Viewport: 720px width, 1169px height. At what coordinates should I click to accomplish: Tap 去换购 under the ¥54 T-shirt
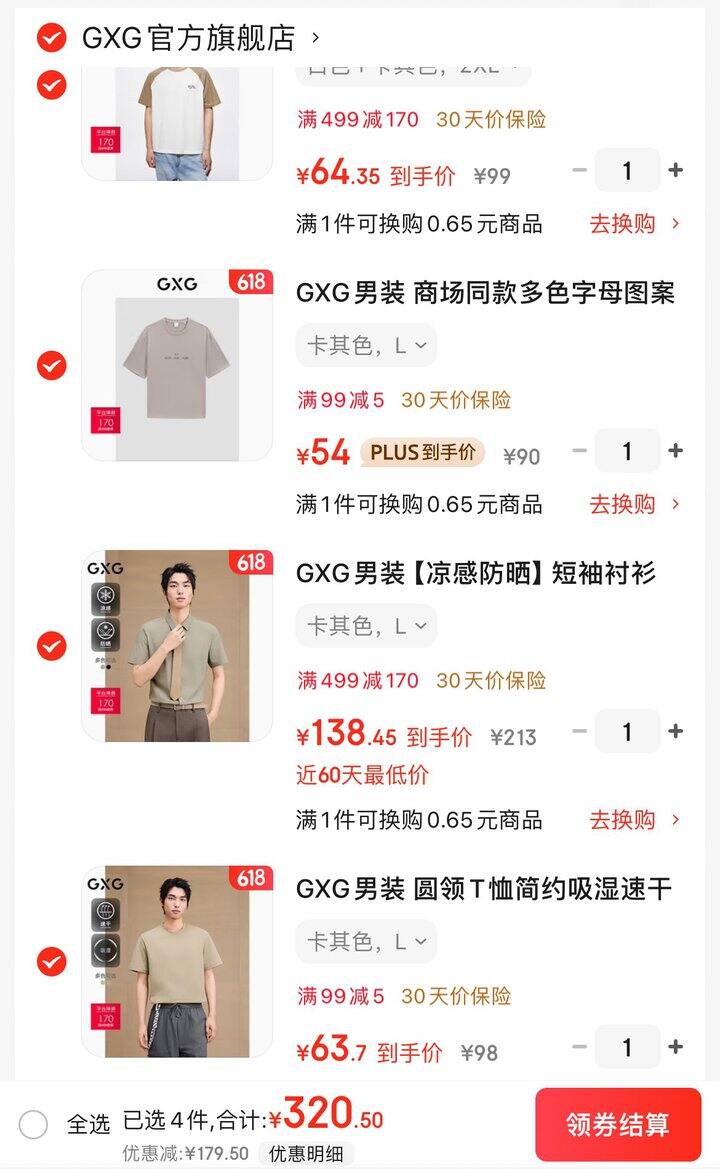(x=634, y=504)
